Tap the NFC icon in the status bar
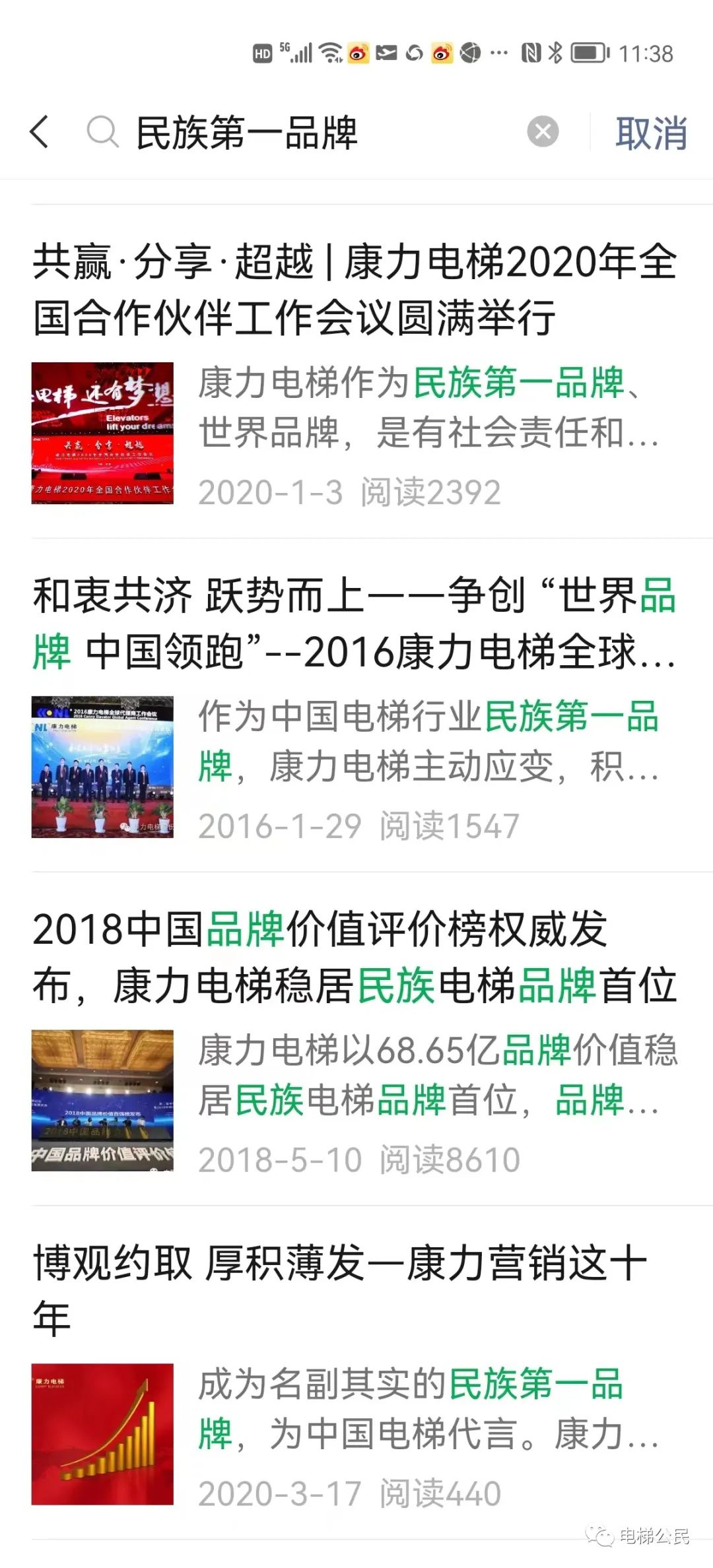The height and width of the screenshot is (1568, 713). (x=531, y=51)
